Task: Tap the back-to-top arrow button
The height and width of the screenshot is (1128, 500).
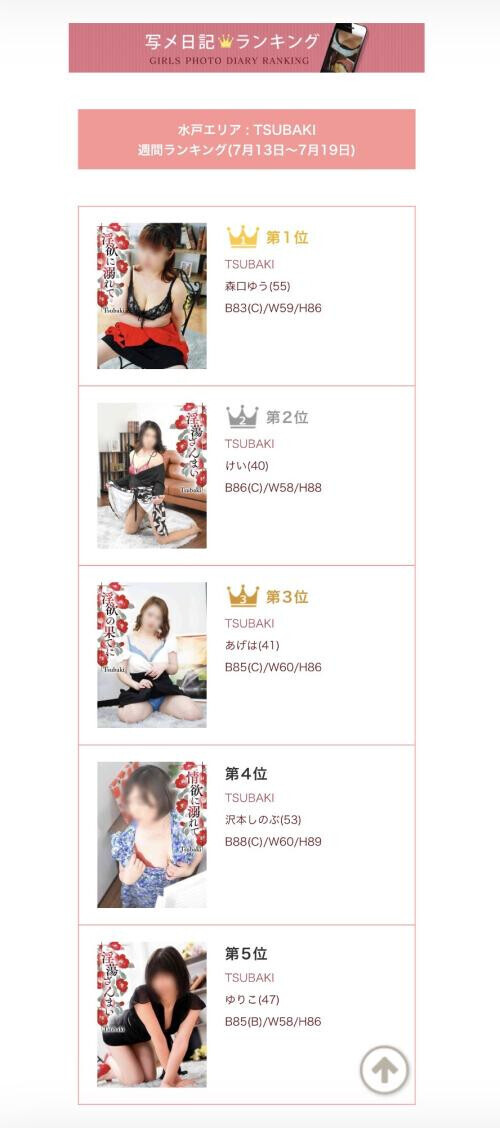Action: point(384,1070)
